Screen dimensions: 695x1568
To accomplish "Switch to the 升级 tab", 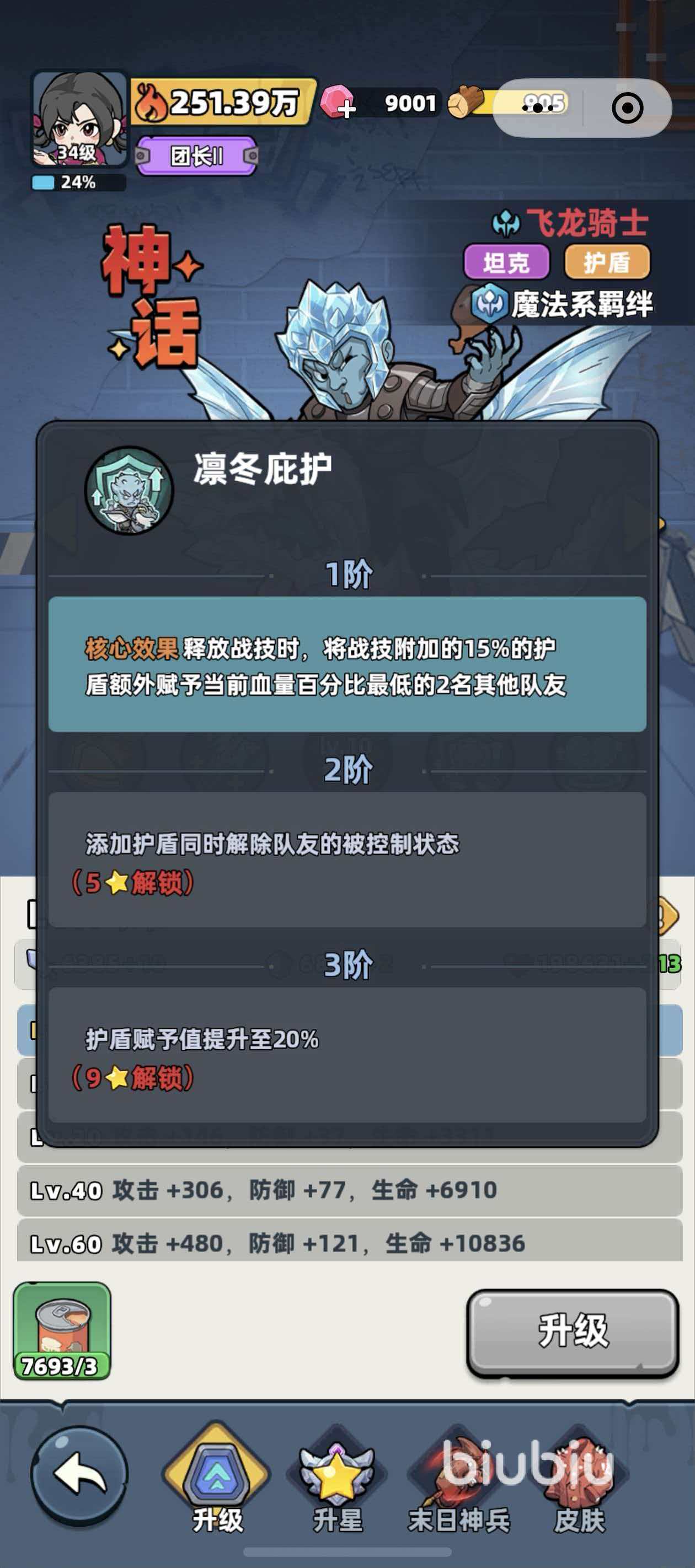I will (x=217, y=1480).
